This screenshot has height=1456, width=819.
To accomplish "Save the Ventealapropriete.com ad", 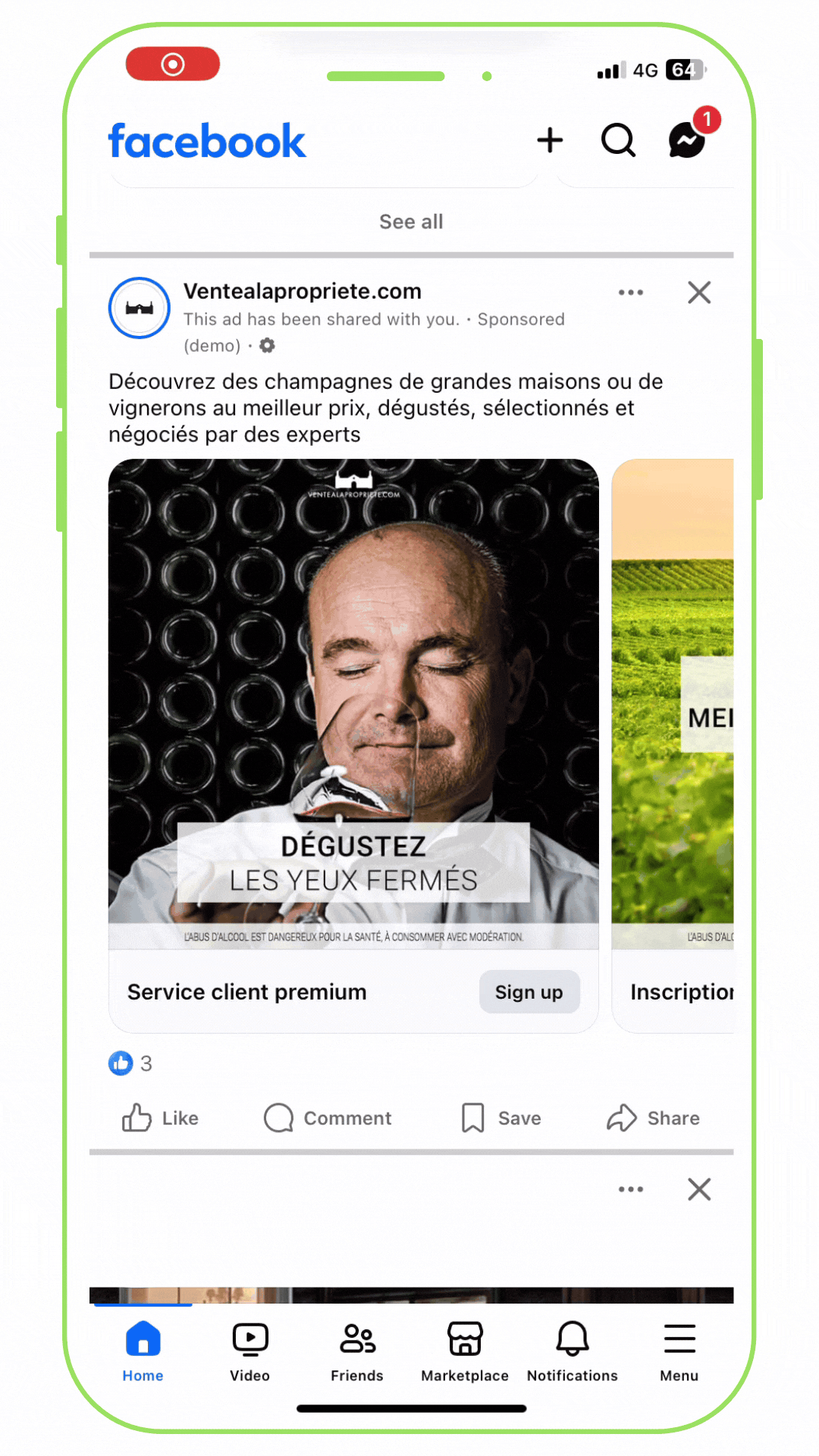I will (501, 1118).
